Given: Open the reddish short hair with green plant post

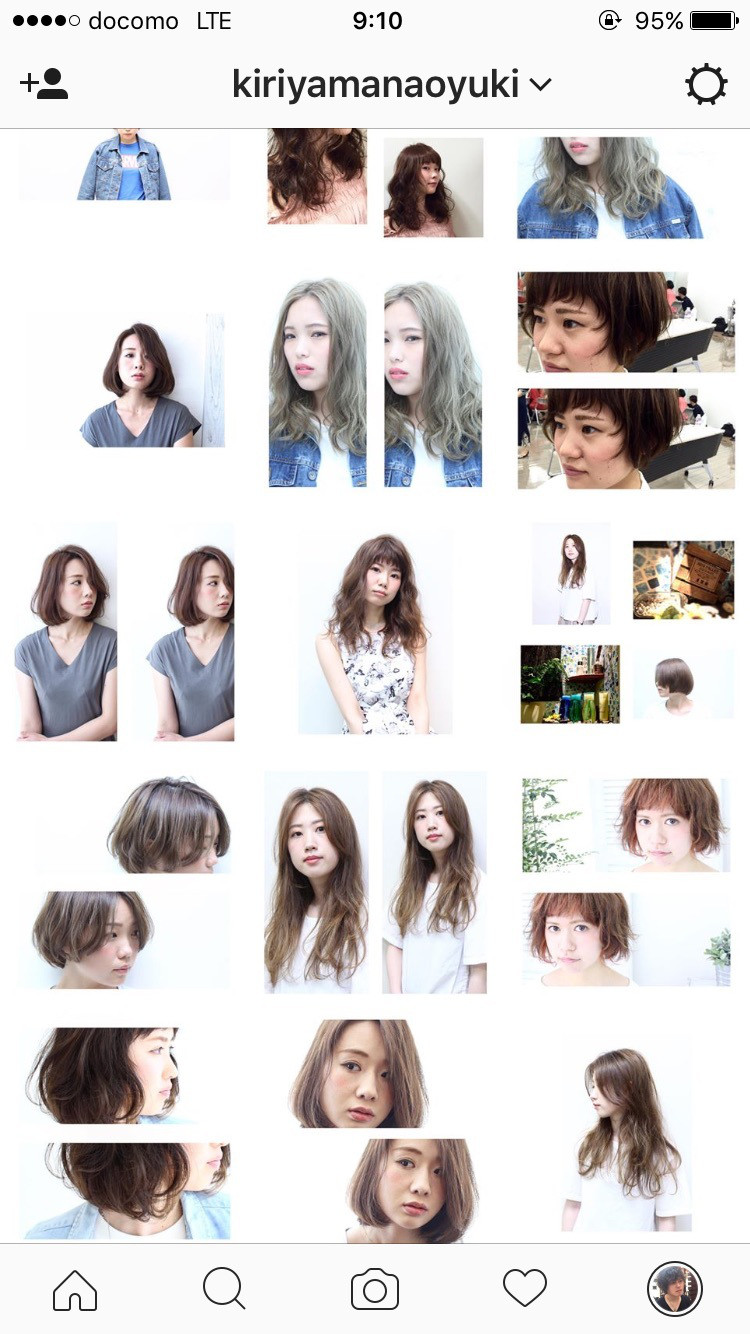Looking at the screenshot, I should pos(627,882).
